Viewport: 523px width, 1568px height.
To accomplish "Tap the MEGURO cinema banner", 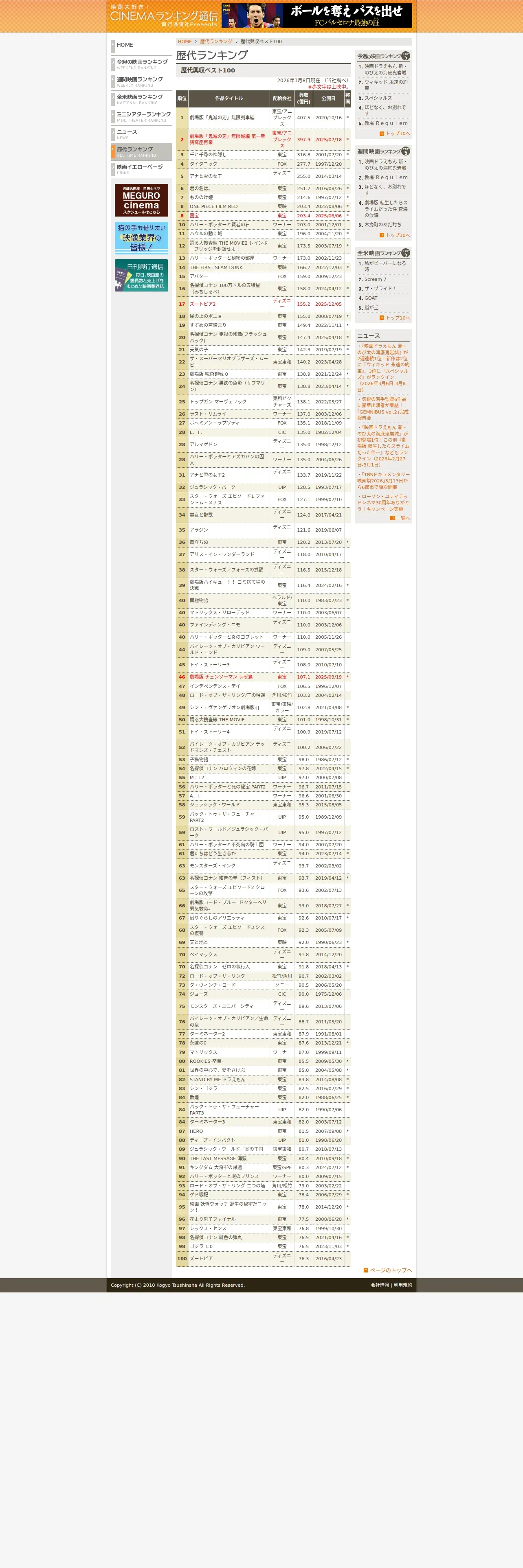I will click(141, 200).
